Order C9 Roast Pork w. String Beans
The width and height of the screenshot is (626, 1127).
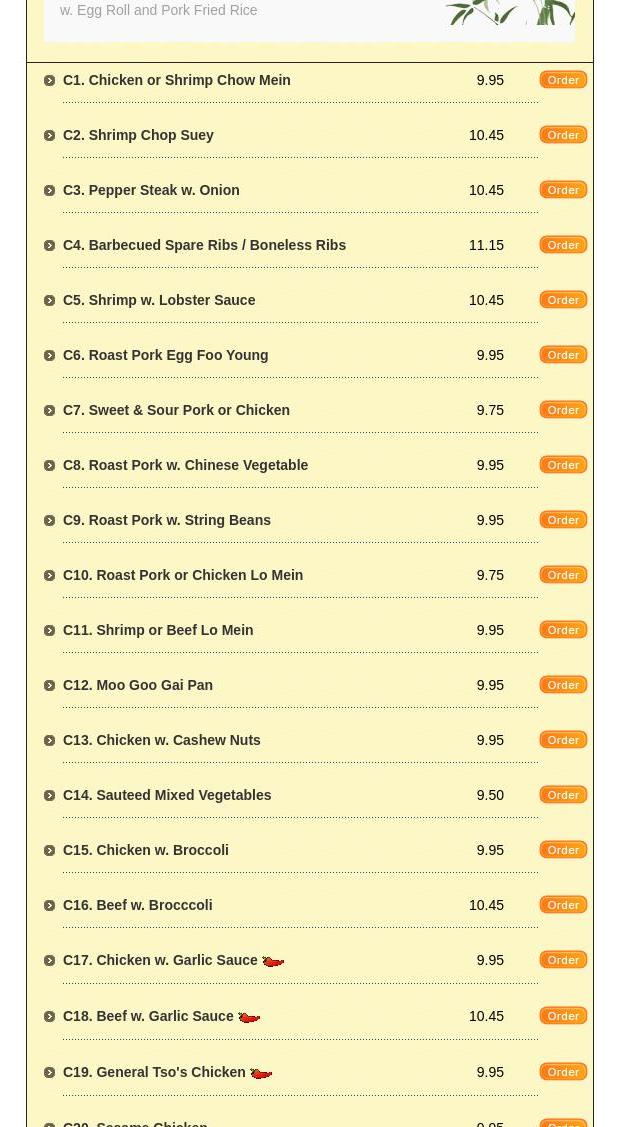pyautogui.click(x=563, y=520)
